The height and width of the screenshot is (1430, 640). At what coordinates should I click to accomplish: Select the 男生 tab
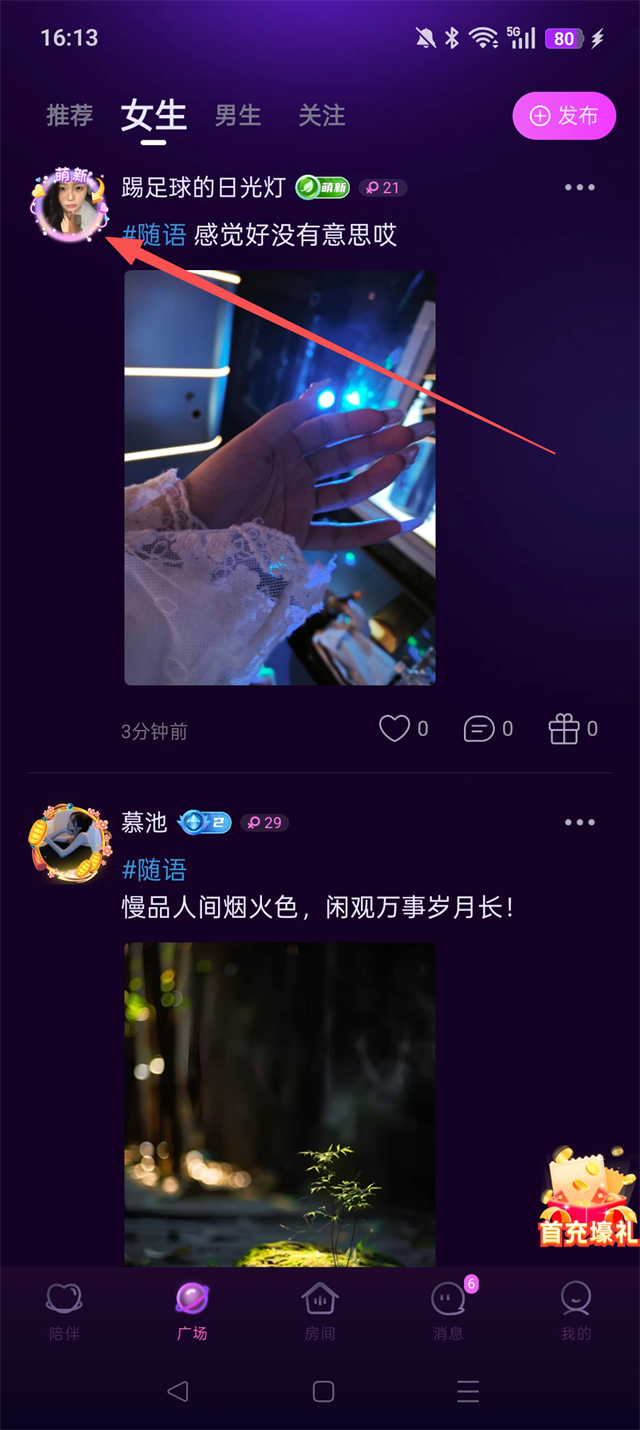(x=238, y=116)
